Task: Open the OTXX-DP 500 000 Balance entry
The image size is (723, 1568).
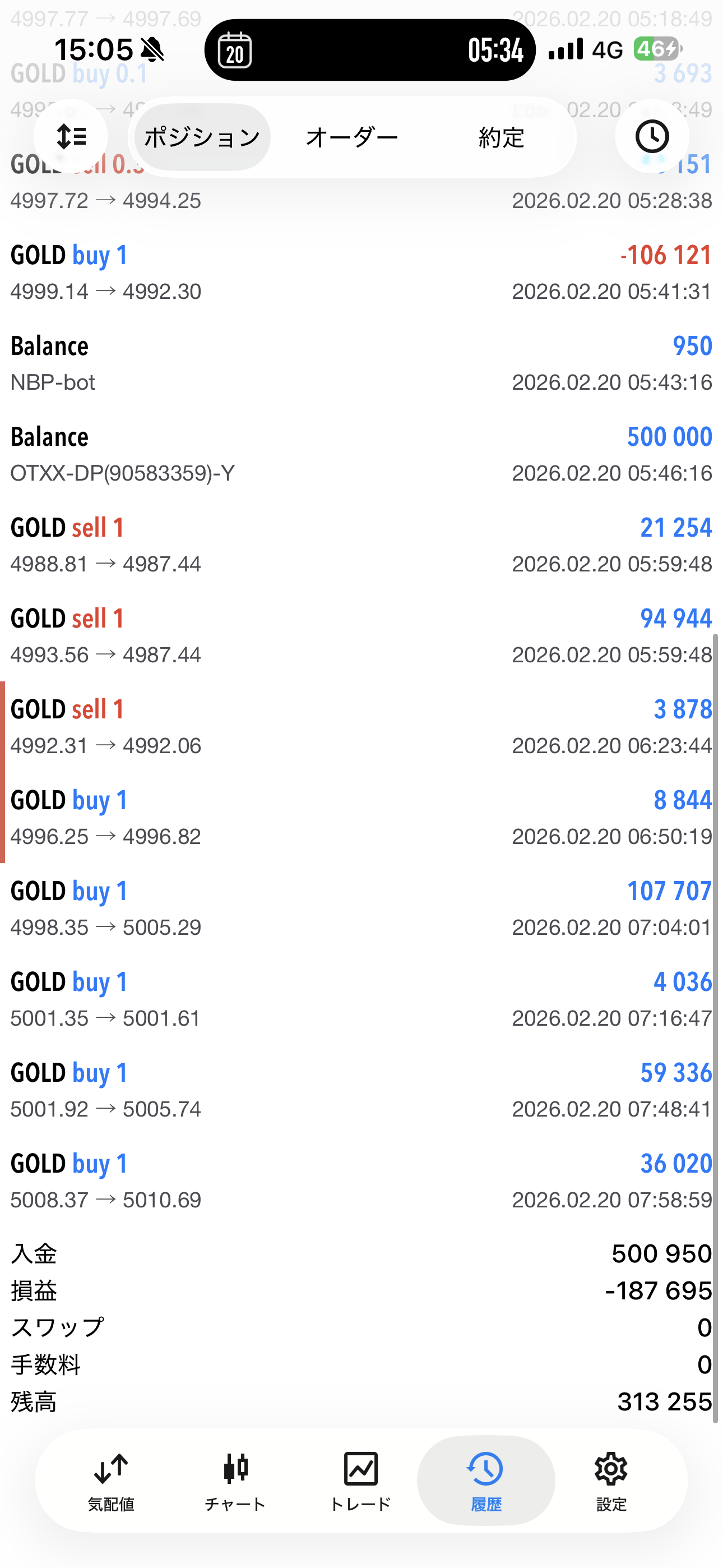Action: click(361, 454)
